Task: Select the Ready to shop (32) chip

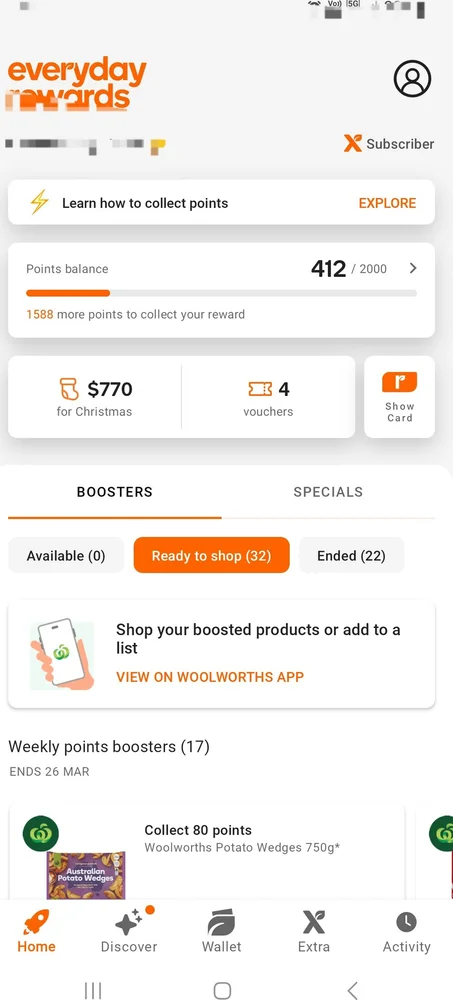Action: pos(211,555)
